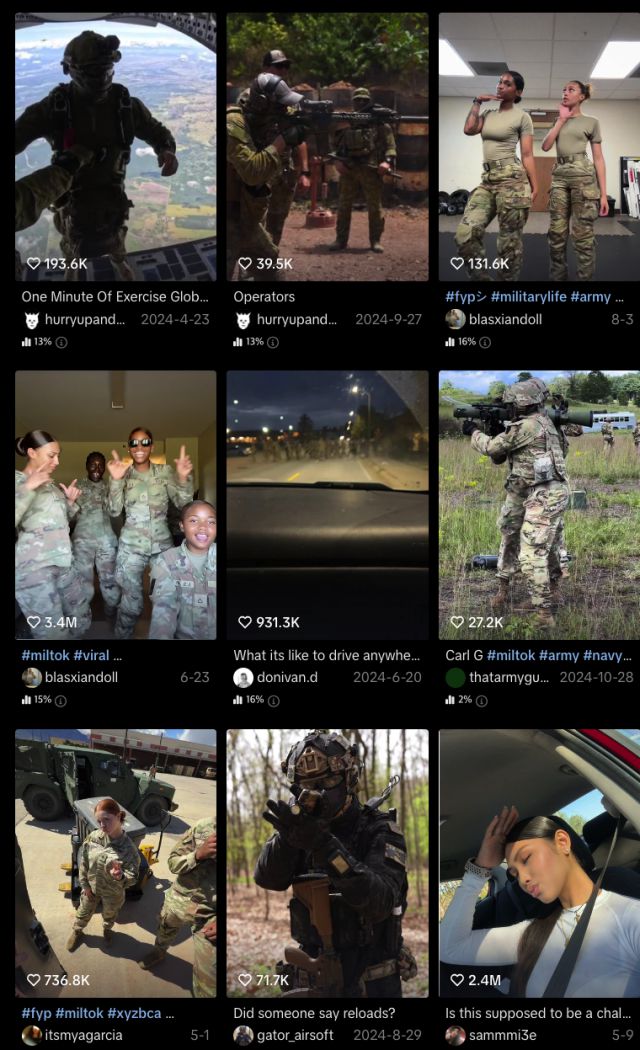
Task: View itsmyagarcia's profile
Action: pyautogui.click(x=84, y=1035)
